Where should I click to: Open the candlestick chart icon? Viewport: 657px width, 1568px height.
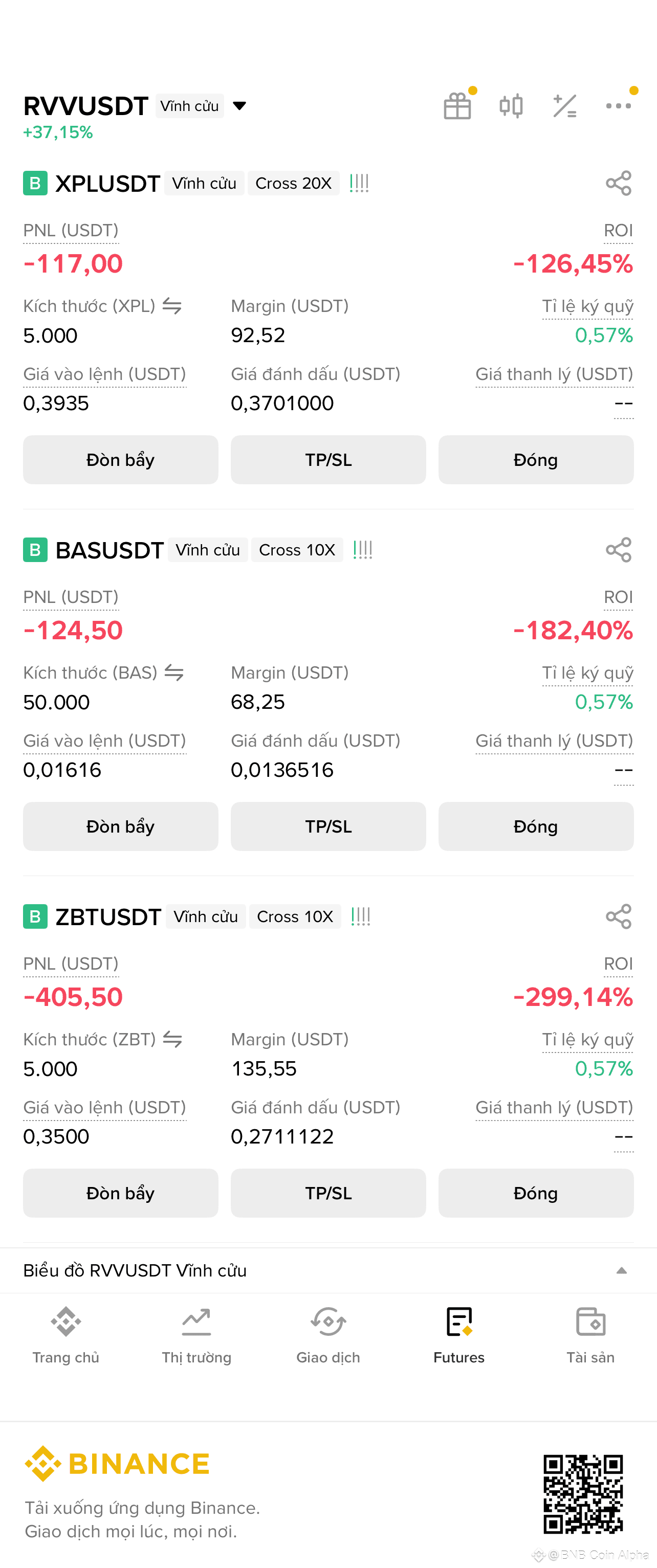(x=511, y=106)
